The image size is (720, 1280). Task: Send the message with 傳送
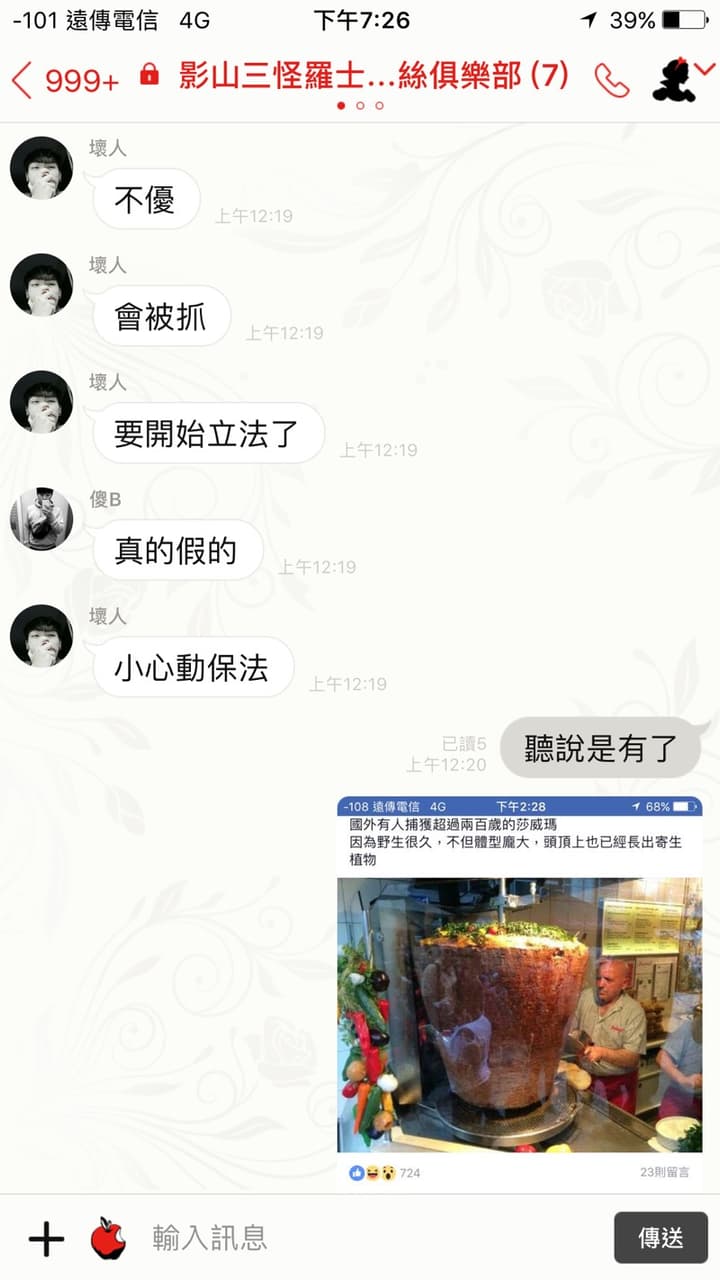[660, 1238]
